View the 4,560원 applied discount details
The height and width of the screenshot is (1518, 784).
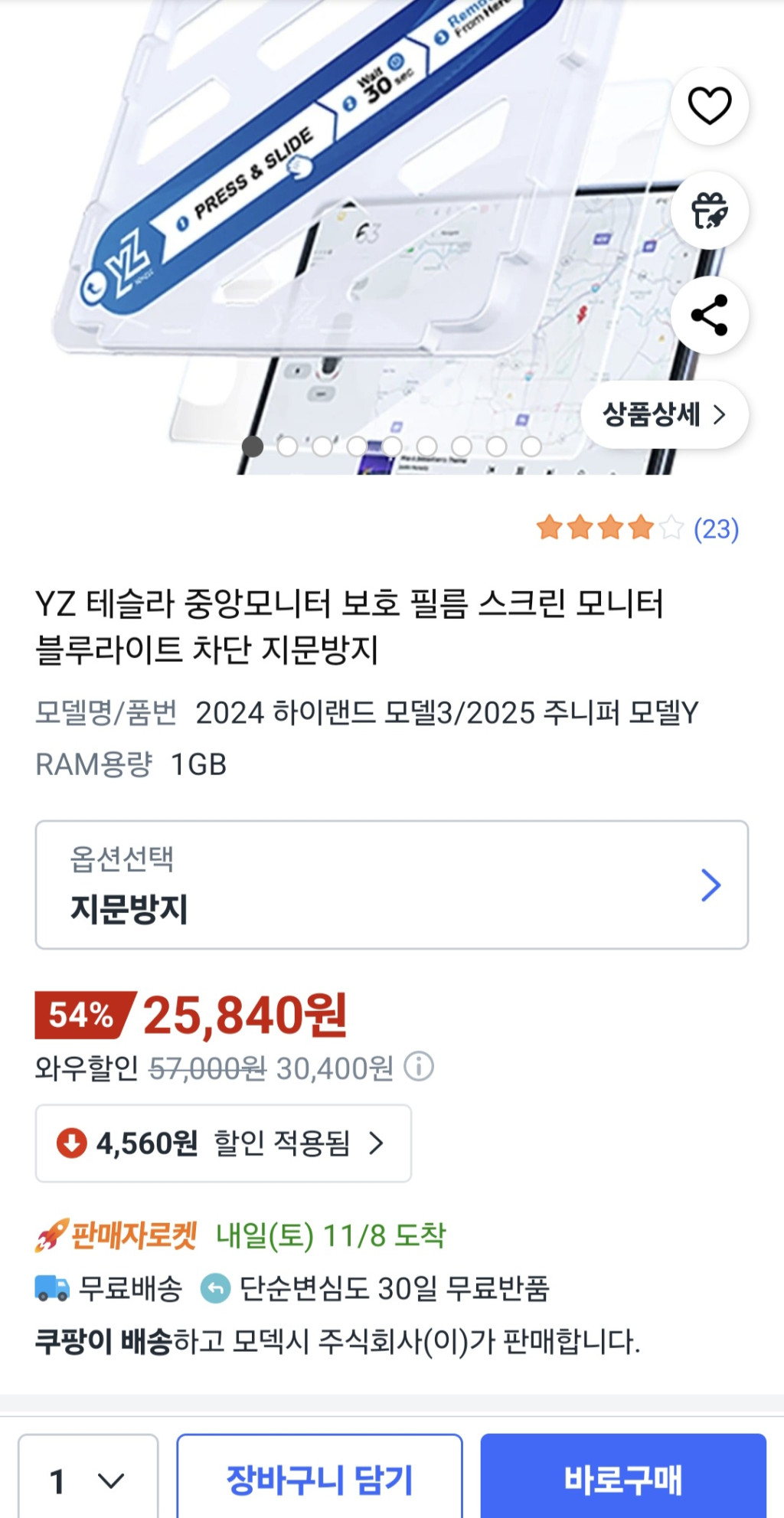click(x=223, y=1143)
